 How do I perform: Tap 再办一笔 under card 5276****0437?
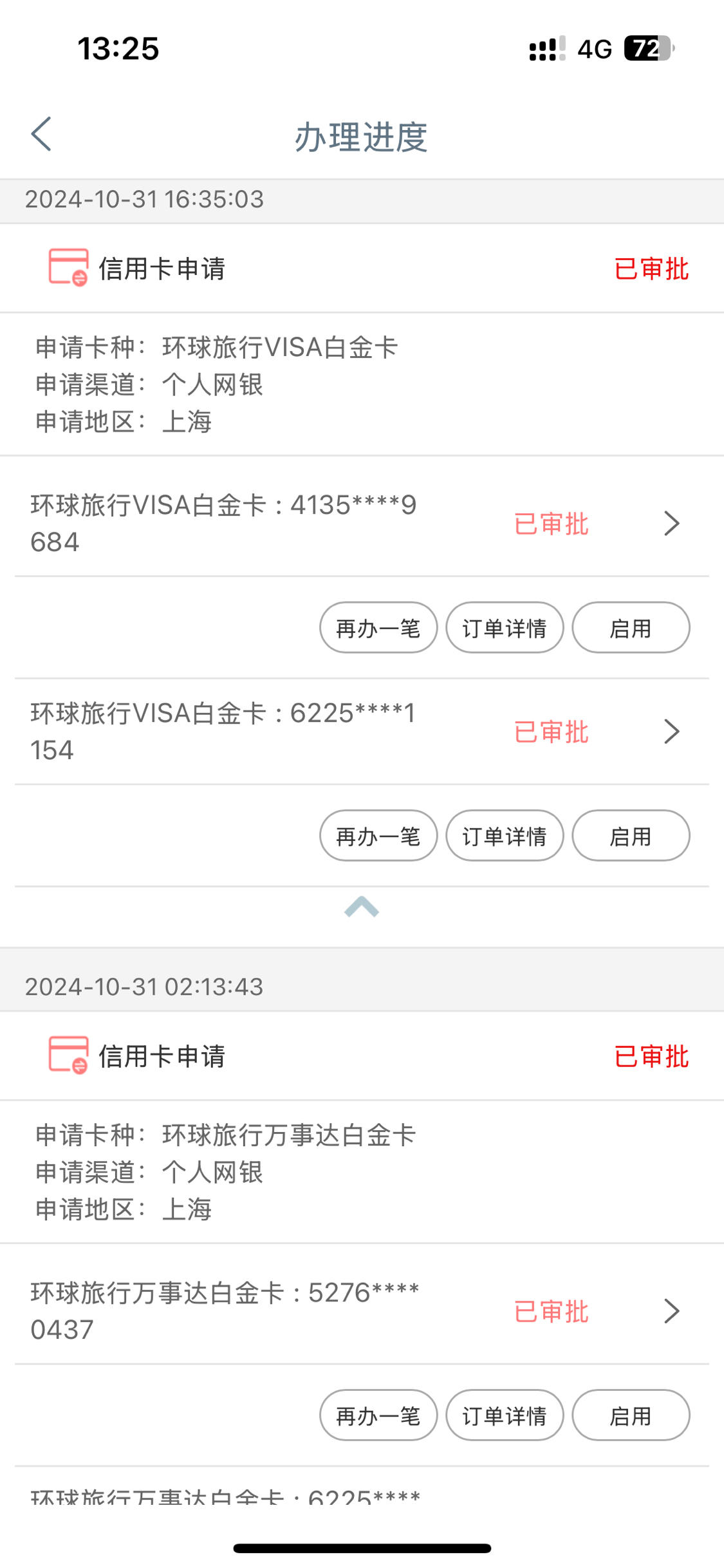pyautogui.click(x=378, y=1415)
